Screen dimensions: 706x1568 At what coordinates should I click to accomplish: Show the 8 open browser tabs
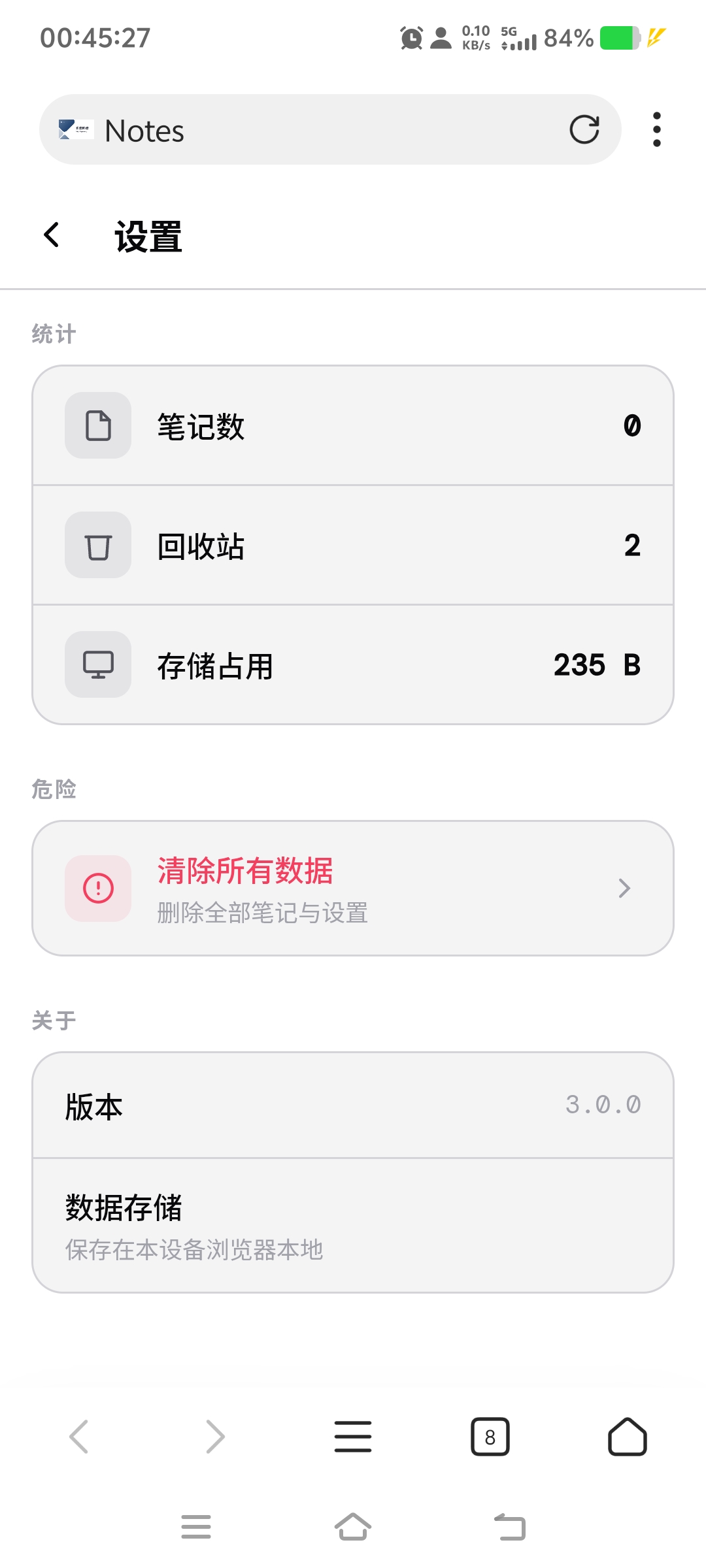point(490,1437)
